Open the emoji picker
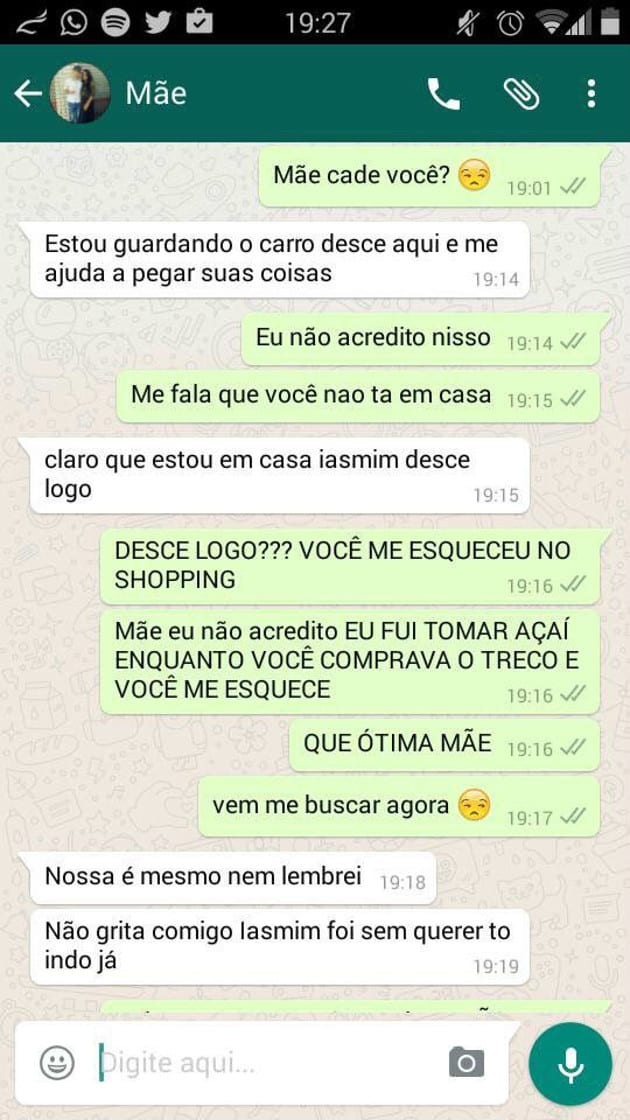The width and height of the screenshot is (630, 1120). pos(57,1062)
